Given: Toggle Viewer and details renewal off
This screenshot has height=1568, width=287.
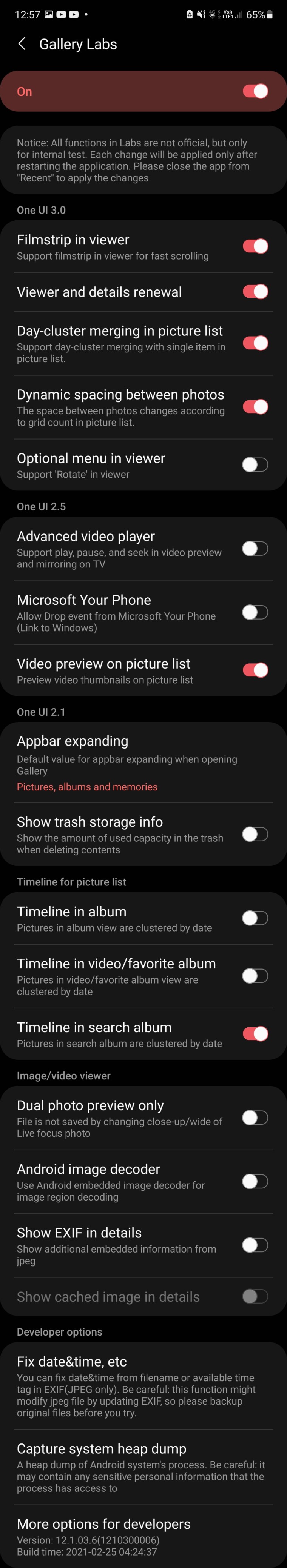Looking at the screenshot, I should tap(255, 292).
